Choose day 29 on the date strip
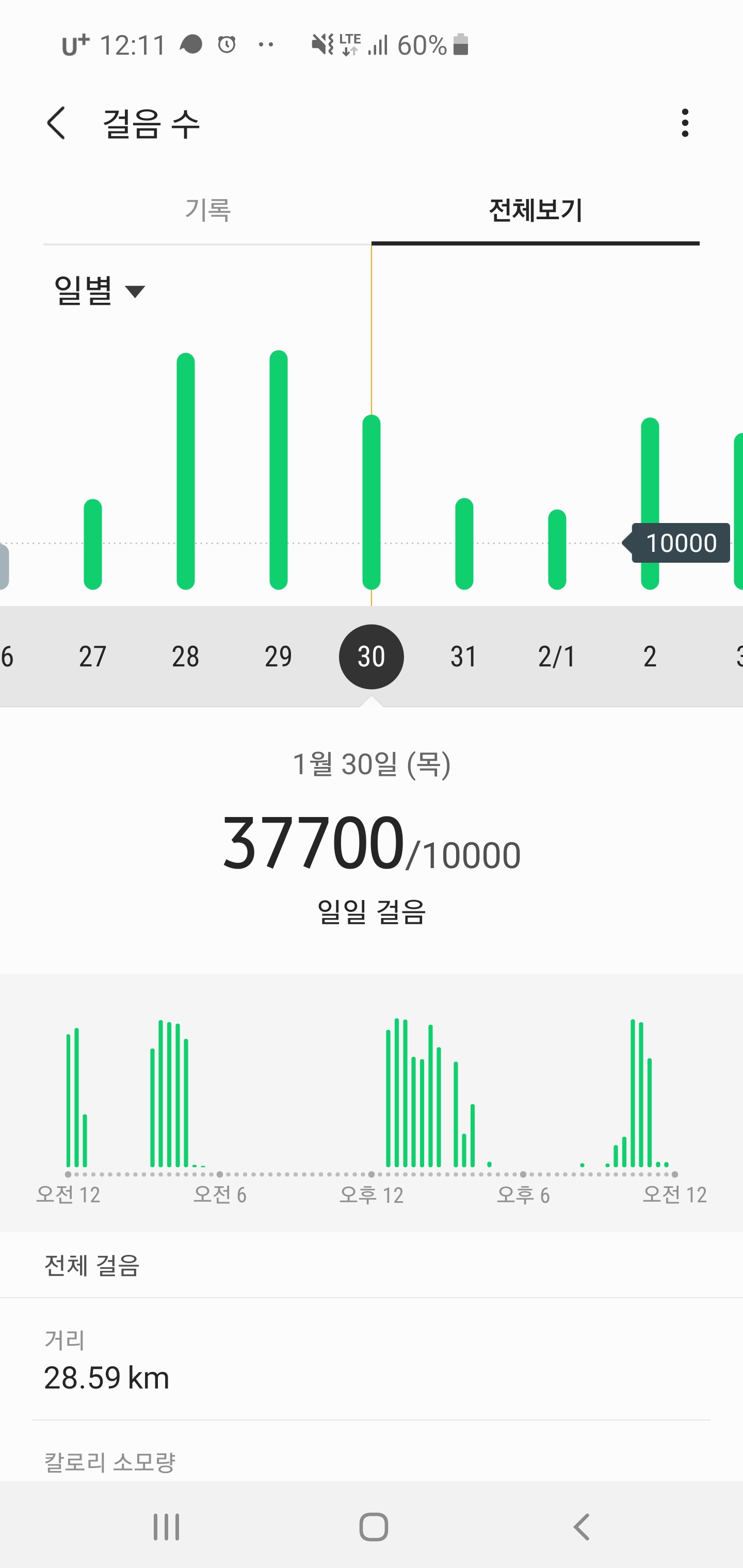The width and height of the screenshot is (743, 1568). [x=278, y=657]
